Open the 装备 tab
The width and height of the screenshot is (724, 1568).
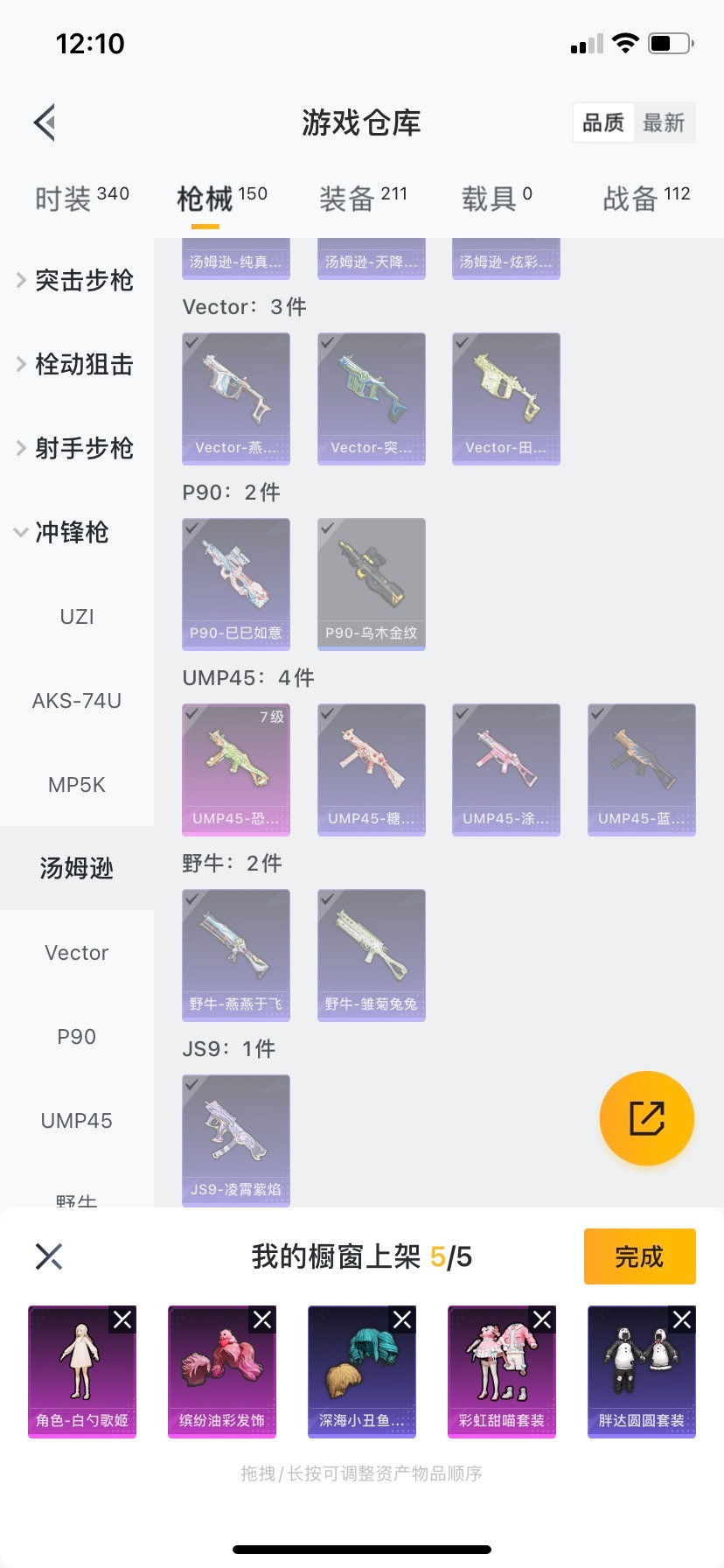pyautogui.click(x=362, y=199)
